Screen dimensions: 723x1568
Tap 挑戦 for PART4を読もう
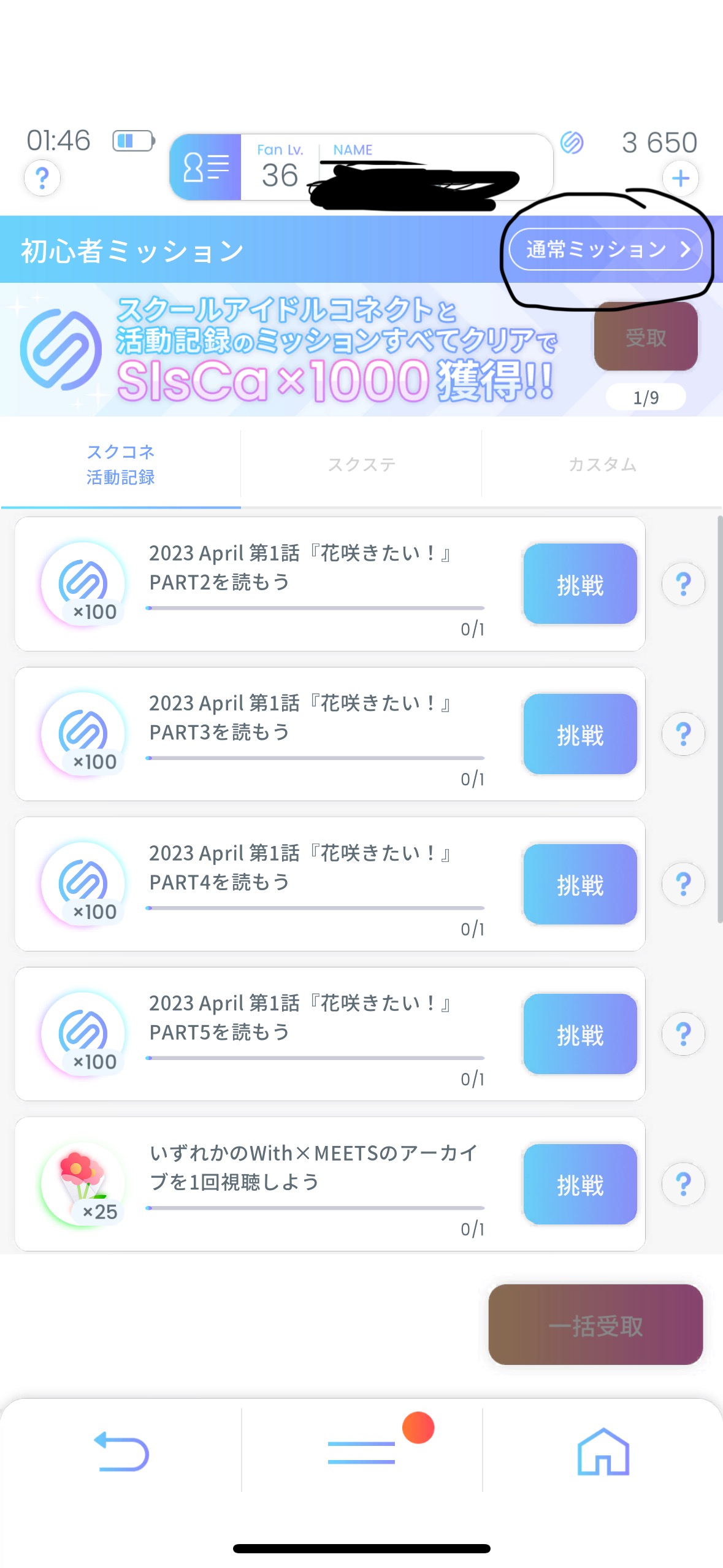coord(580,884)
